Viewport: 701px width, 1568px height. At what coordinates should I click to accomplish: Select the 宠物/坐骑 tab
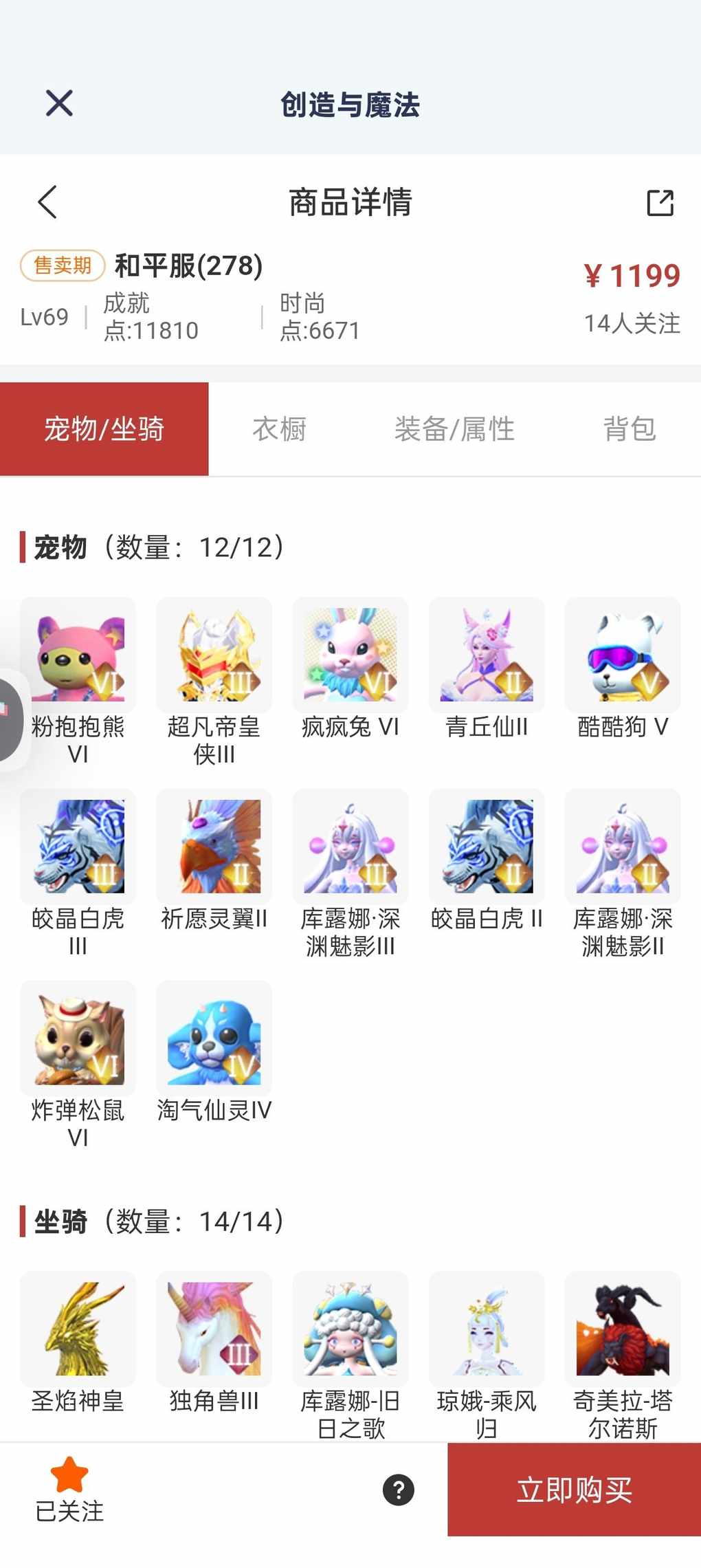point(104,429)
